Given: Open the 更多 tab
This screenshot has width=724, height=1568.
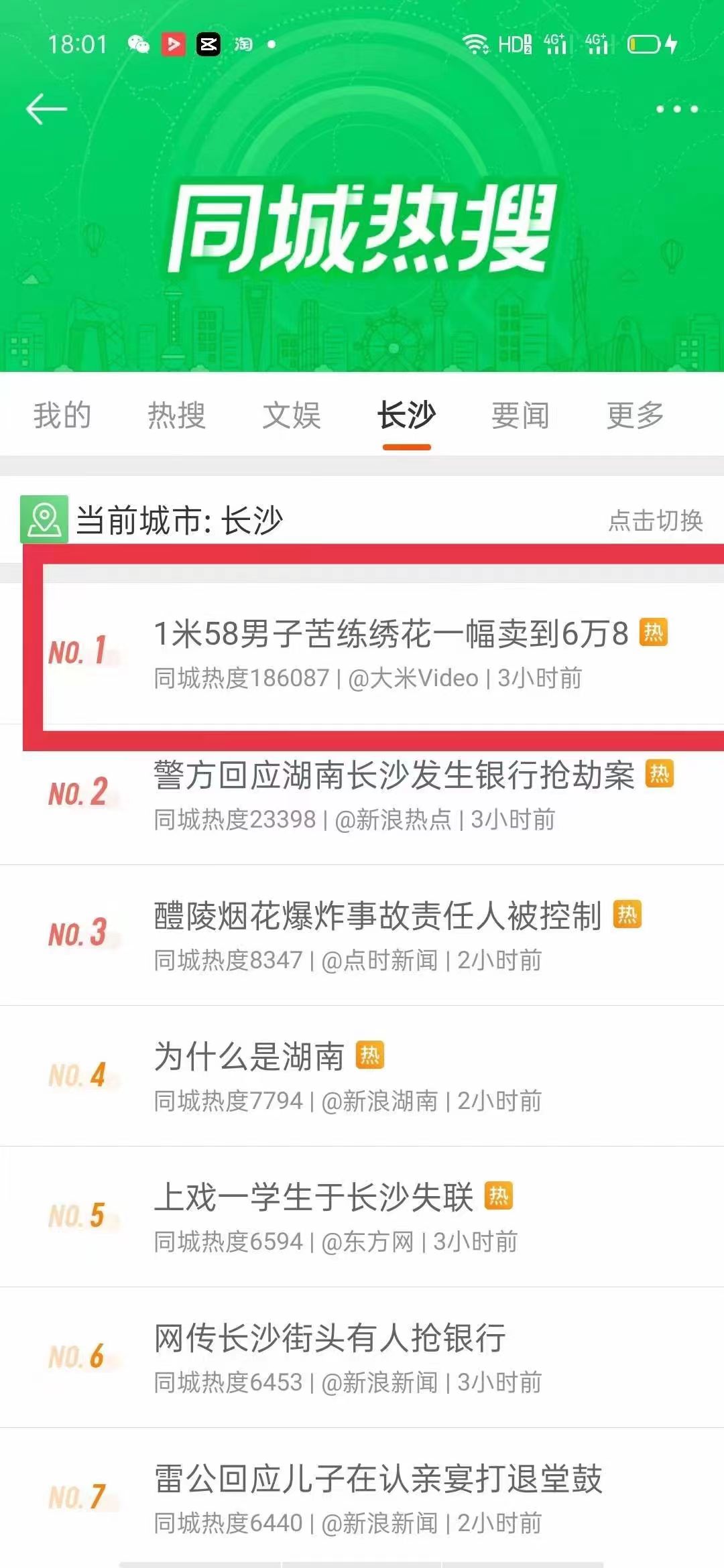Looking at the screenshot, I should tap(635, 415).
